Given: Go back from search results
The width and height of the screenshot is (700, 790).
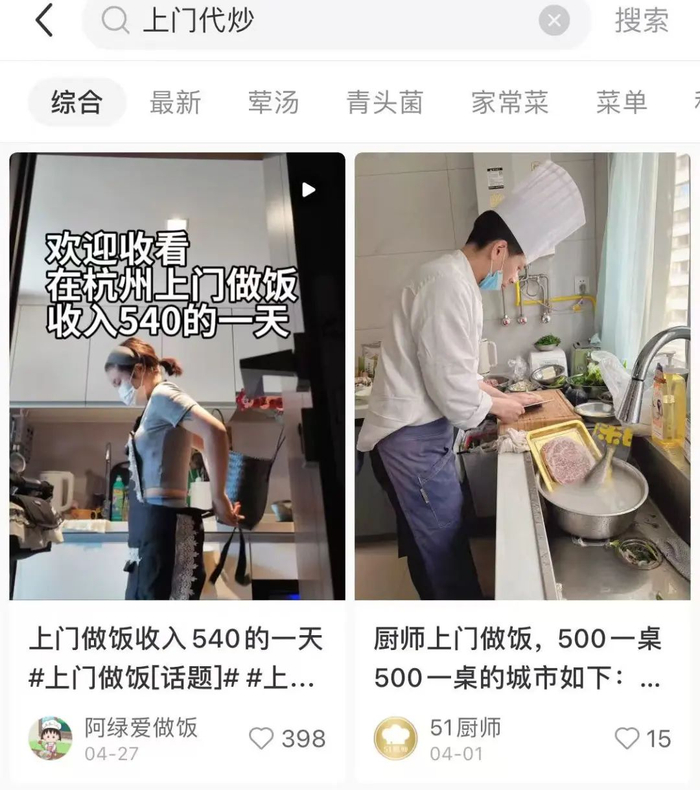Looking at the screenshot, I should (43, 20).
